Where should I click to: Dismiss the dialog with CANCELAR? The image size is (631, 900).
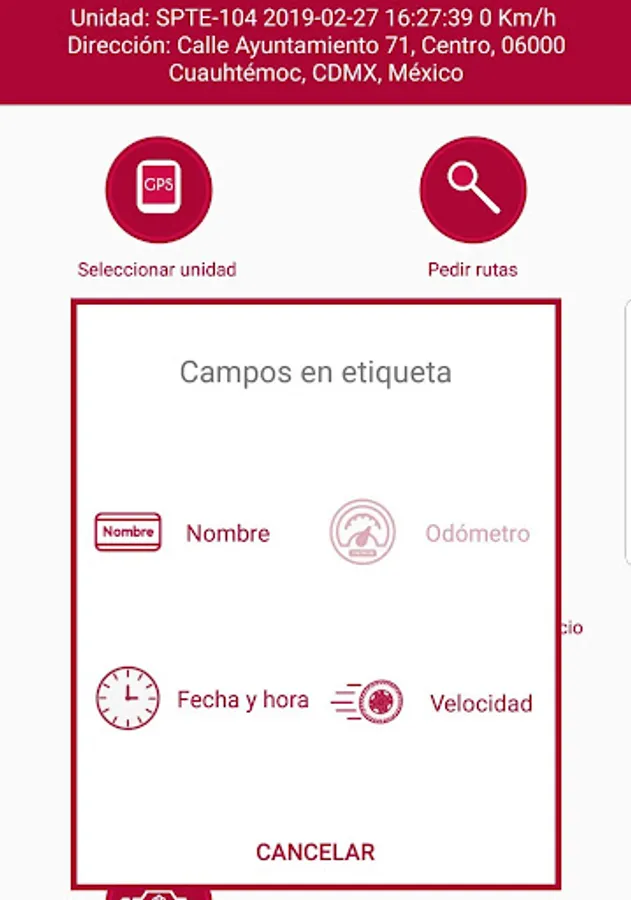pos(315,852)
